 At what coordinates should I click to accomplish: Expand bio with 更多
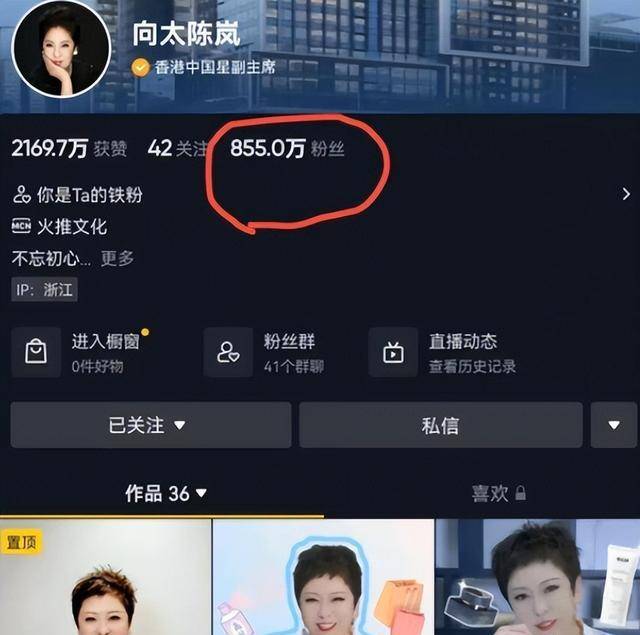pos(117,258)
